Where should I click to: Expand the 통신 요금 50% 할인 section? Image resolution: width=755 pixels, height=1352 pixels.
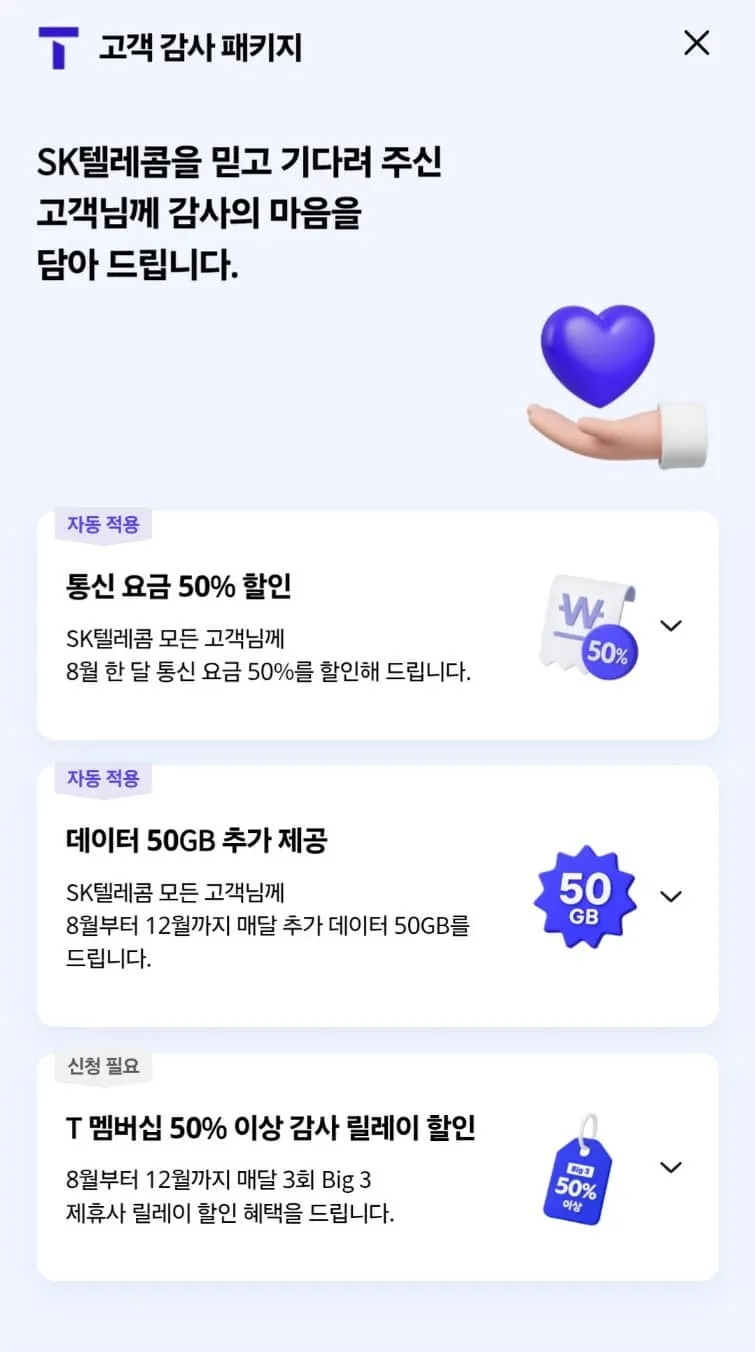tap(671, 624)
